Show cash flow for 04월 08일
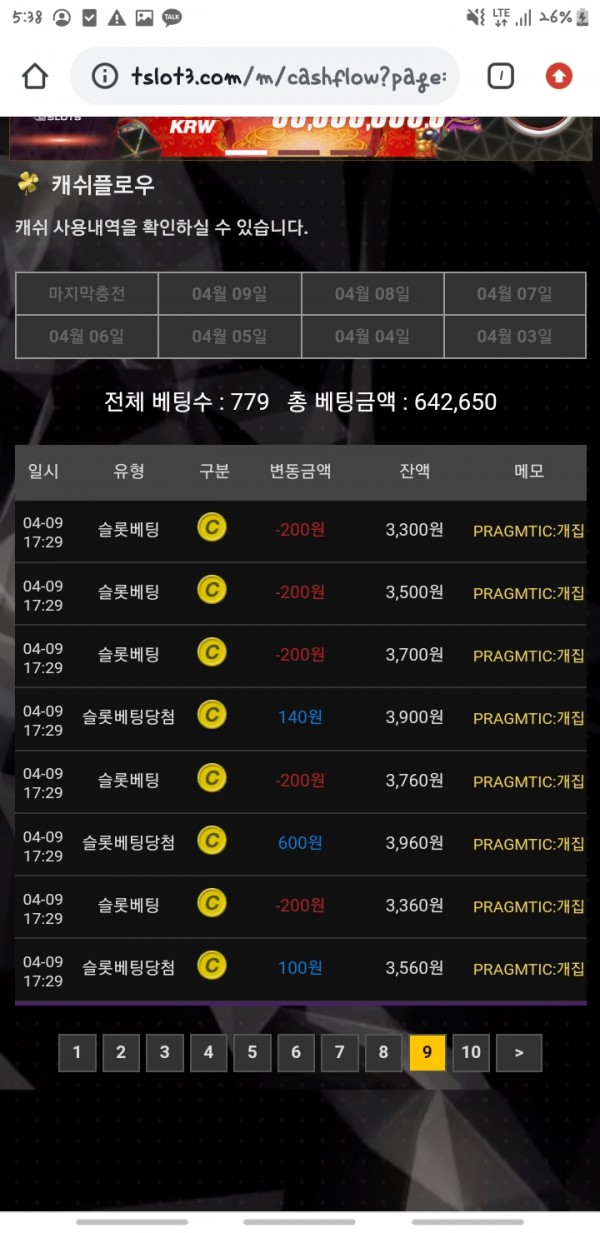The image size is (600, 1233). (372, 294)
